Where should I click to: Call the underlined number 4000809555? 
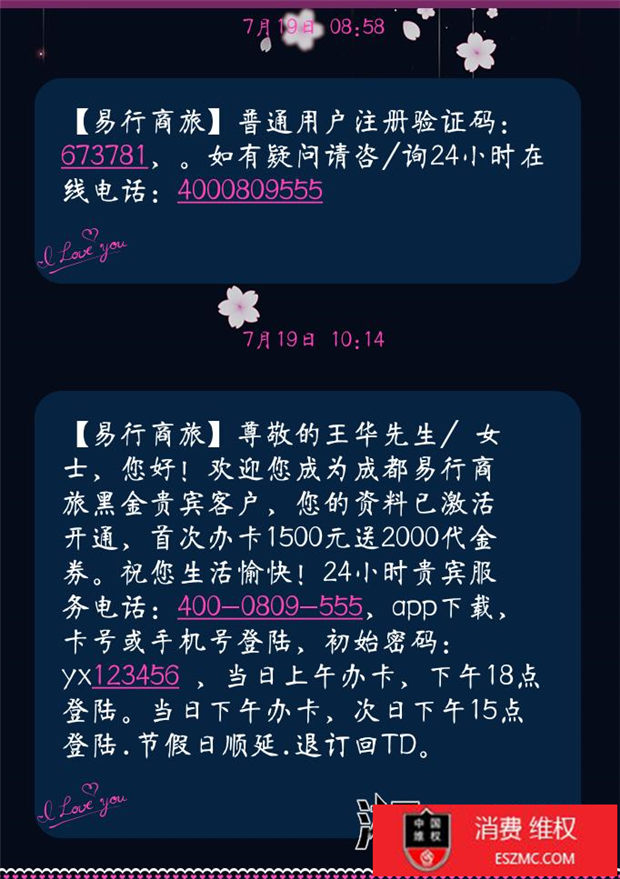(x=250, y=189)
